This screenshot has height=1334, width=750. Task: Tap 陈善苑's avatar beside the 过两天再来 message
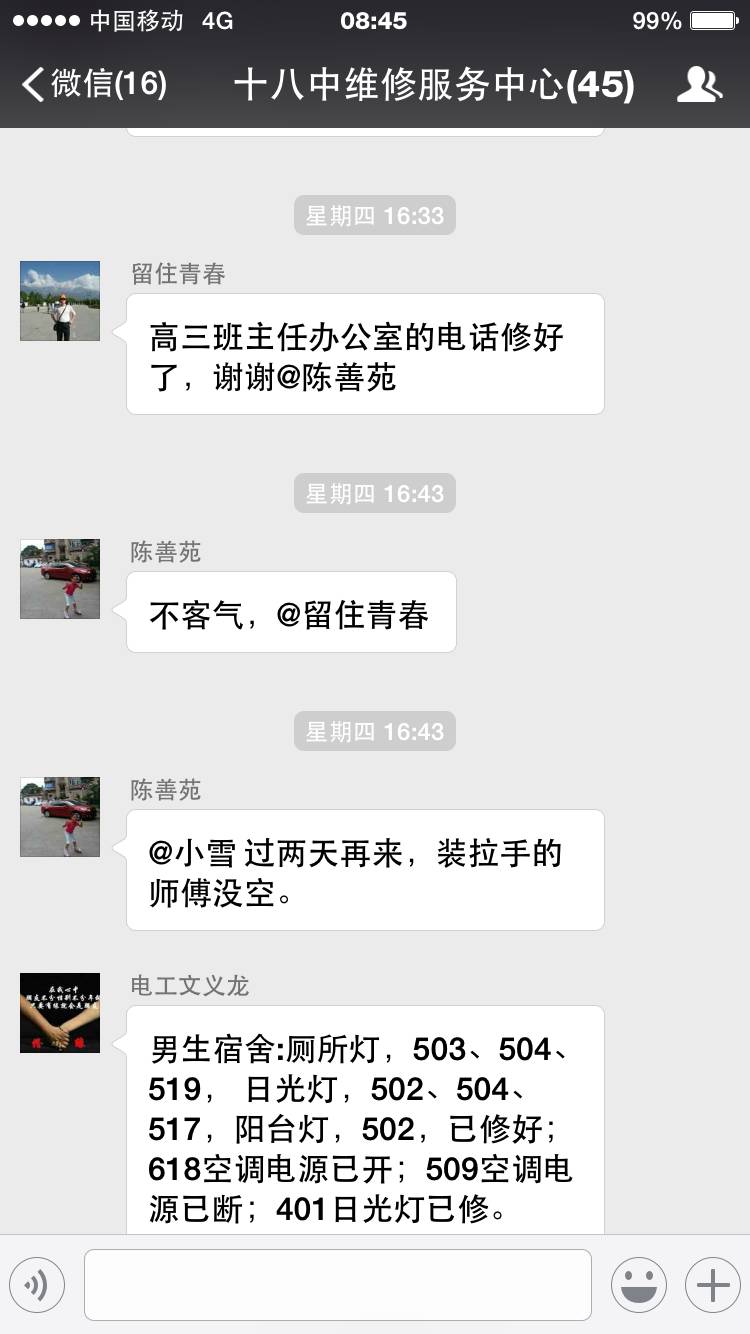click(x=60, y=817)
